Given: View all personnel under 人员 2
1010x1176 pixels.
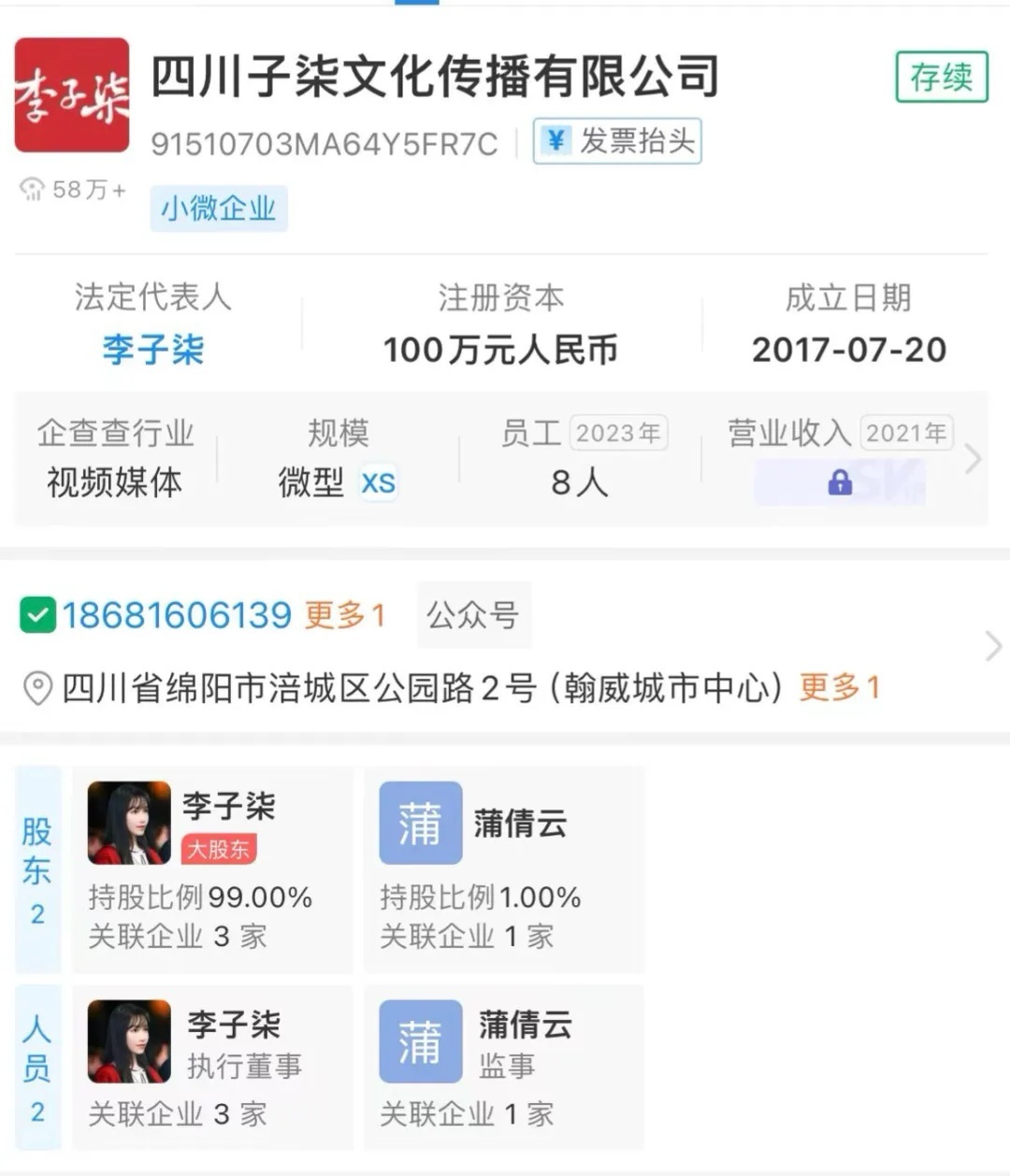Looking at the screenshot, I should click(x=37, y=1068).
